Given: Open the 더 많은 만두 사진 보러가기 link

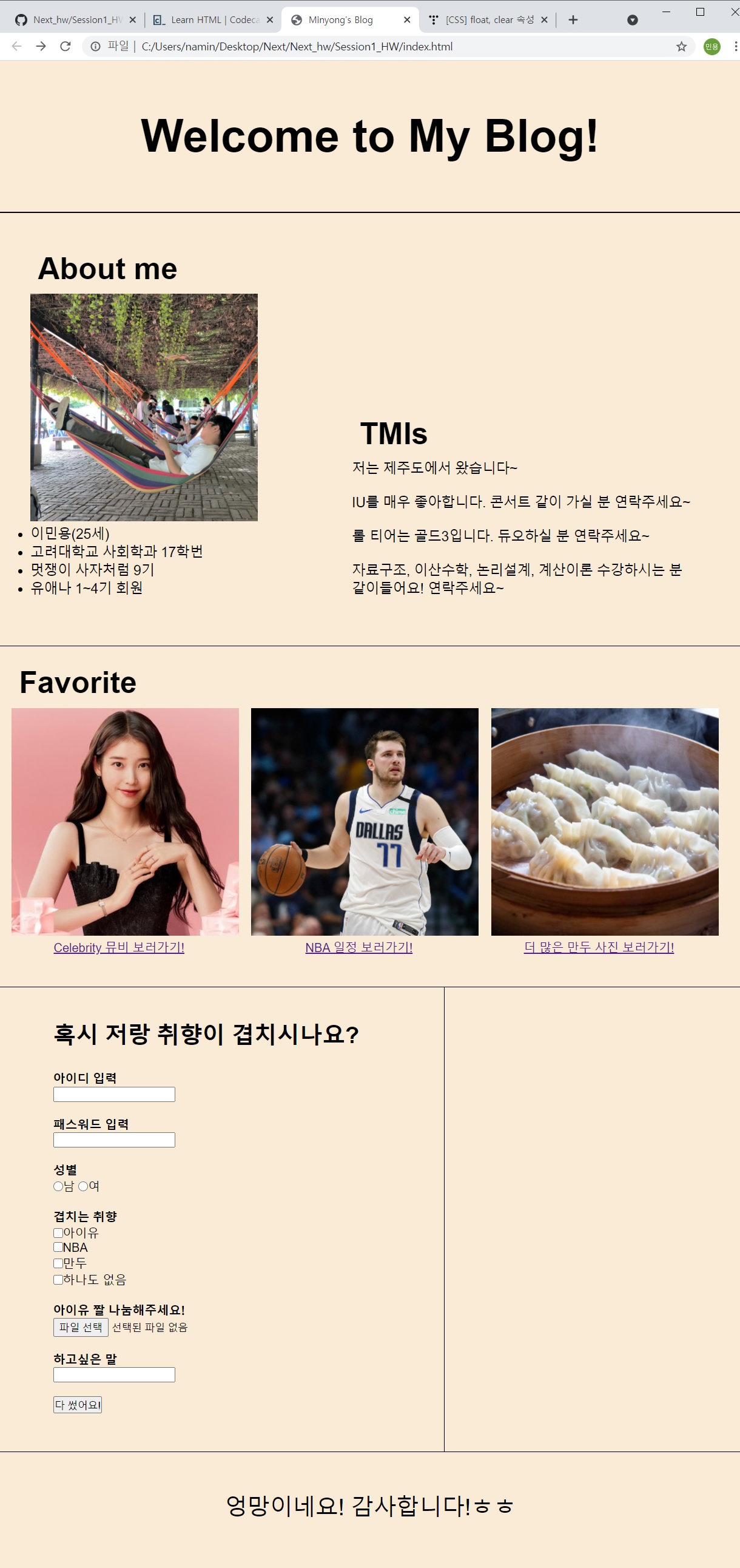Looking at the screenshot, I should 598,947.
